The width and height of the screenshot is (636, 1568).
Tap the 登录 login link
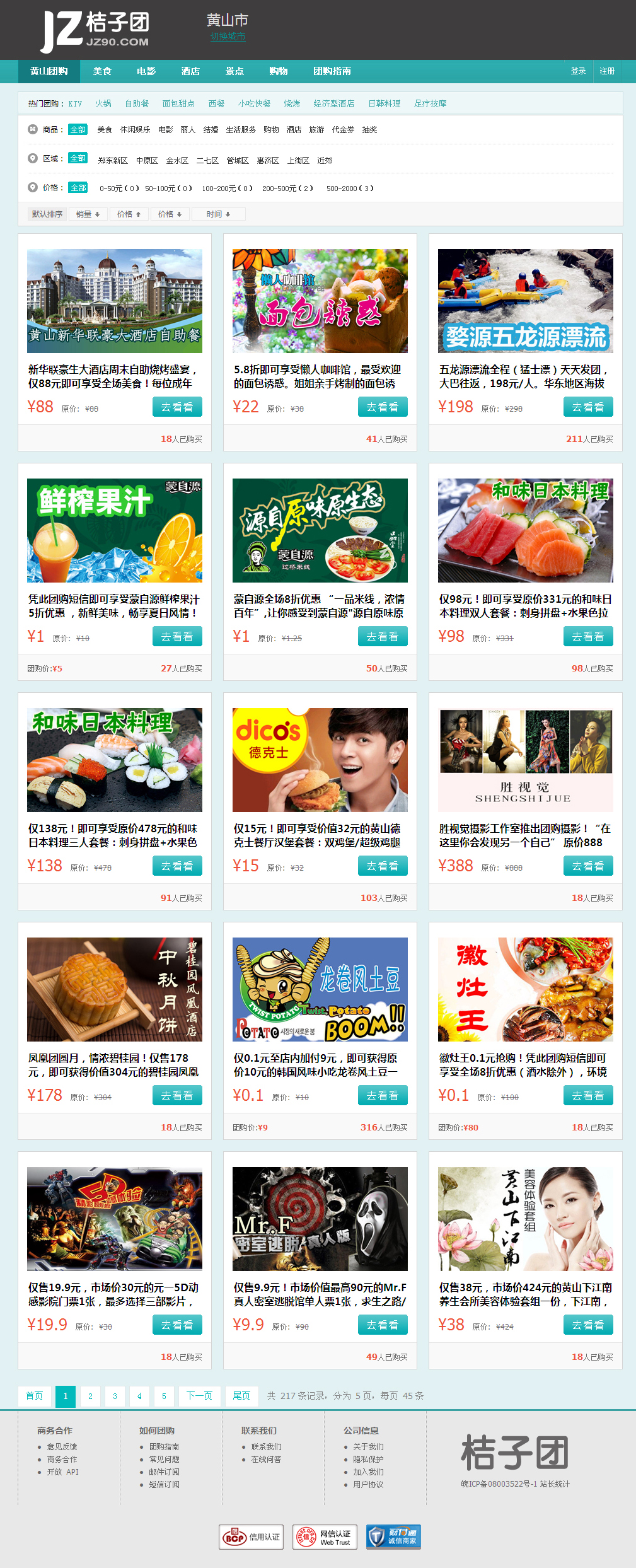(x=578, y=71)
